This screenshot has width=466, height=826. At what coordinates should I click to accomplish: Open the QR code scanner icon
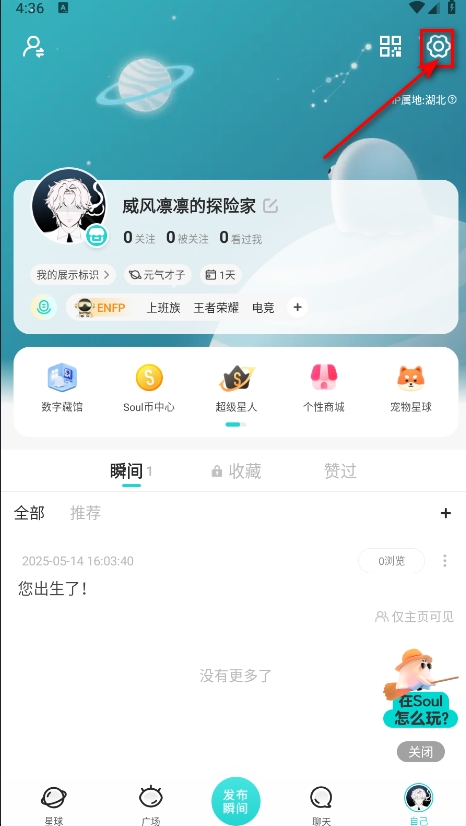(x=390, y=46)
